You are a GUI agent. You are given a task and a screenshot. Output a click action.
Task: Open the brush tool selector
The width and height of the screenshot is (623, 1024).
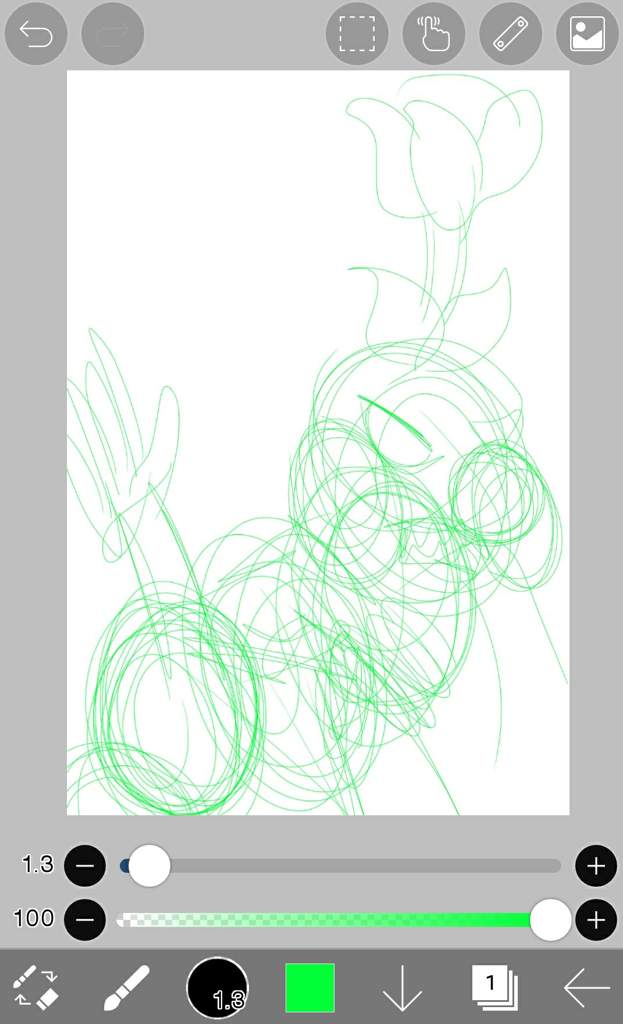127,988
